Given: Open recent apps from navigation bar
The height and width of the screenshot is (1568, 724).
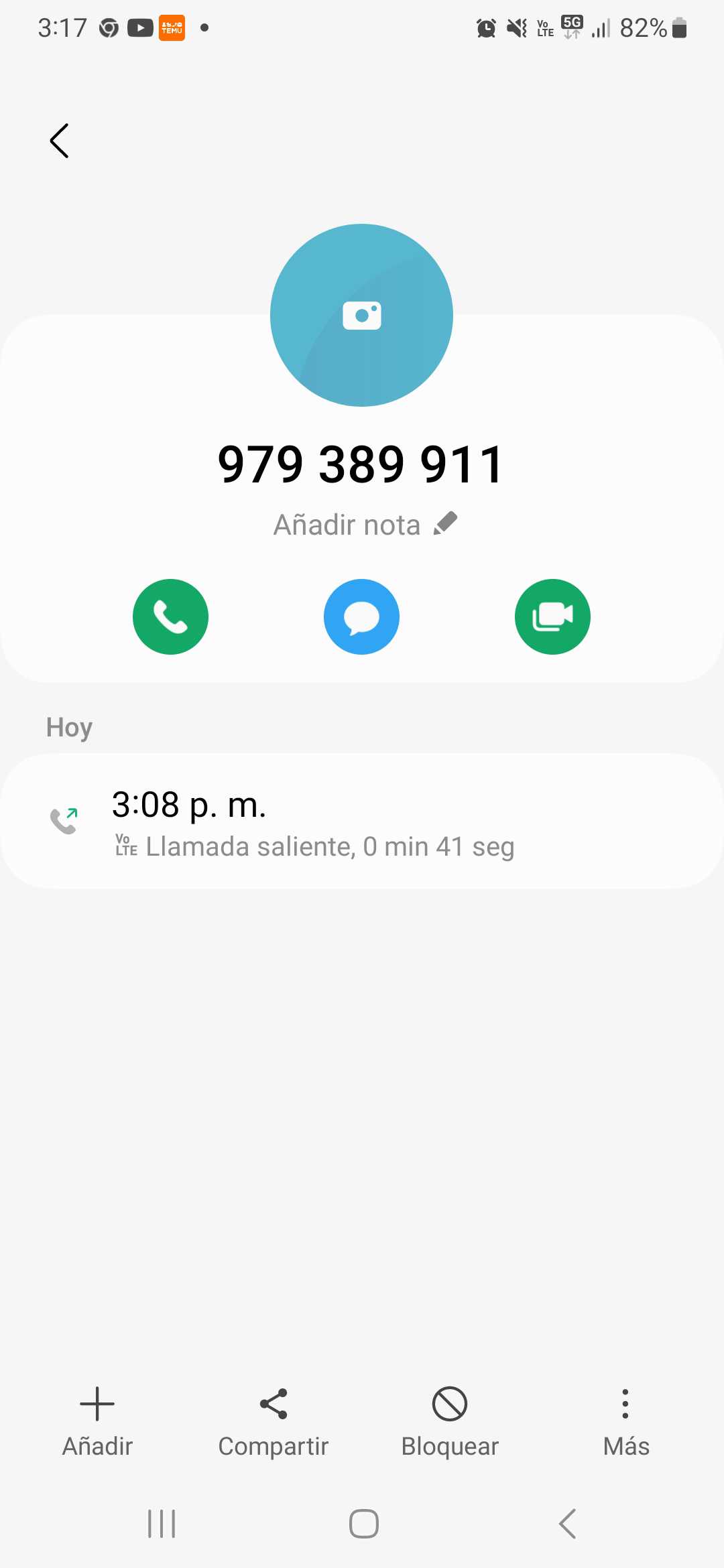Looking at the screenshot, I should point(162,1524).
